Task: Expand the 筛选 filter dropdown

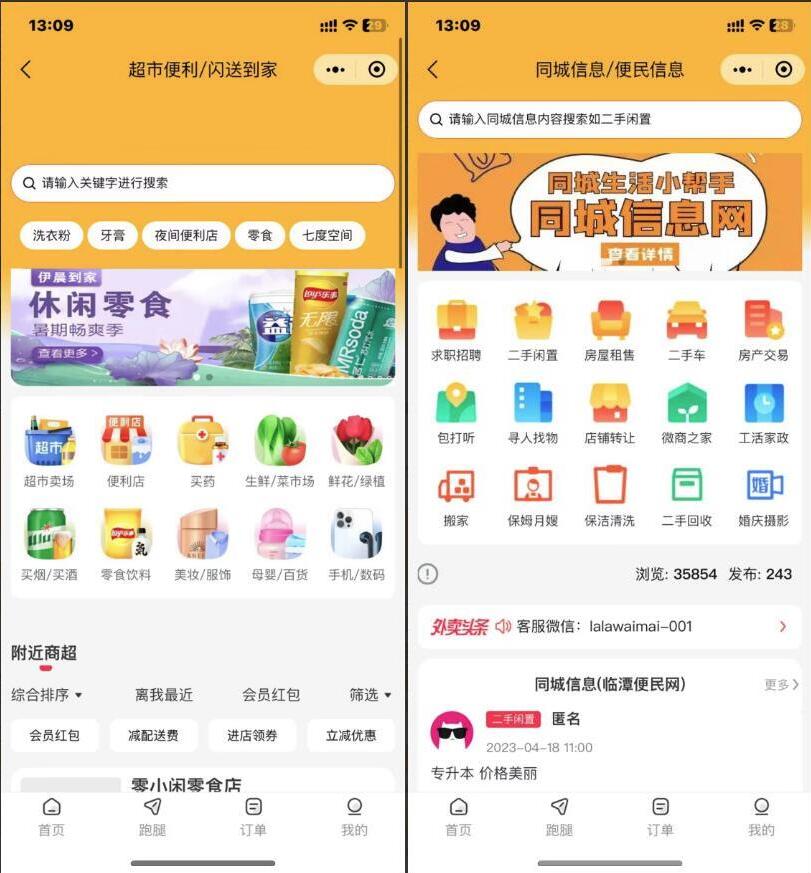Action: pos(370,694)
